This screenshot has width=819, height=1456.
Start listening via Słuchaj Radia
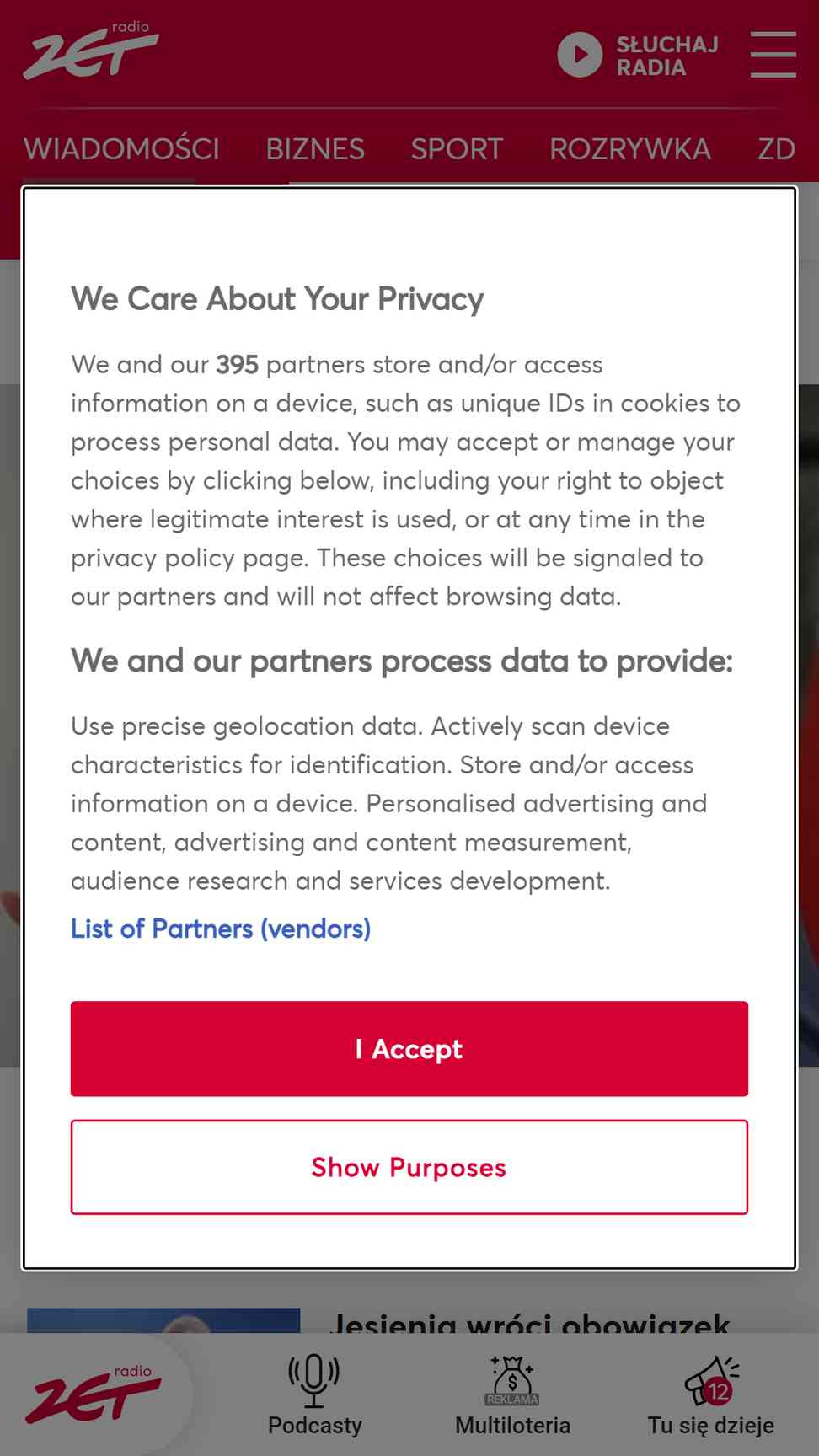[638, 56]
